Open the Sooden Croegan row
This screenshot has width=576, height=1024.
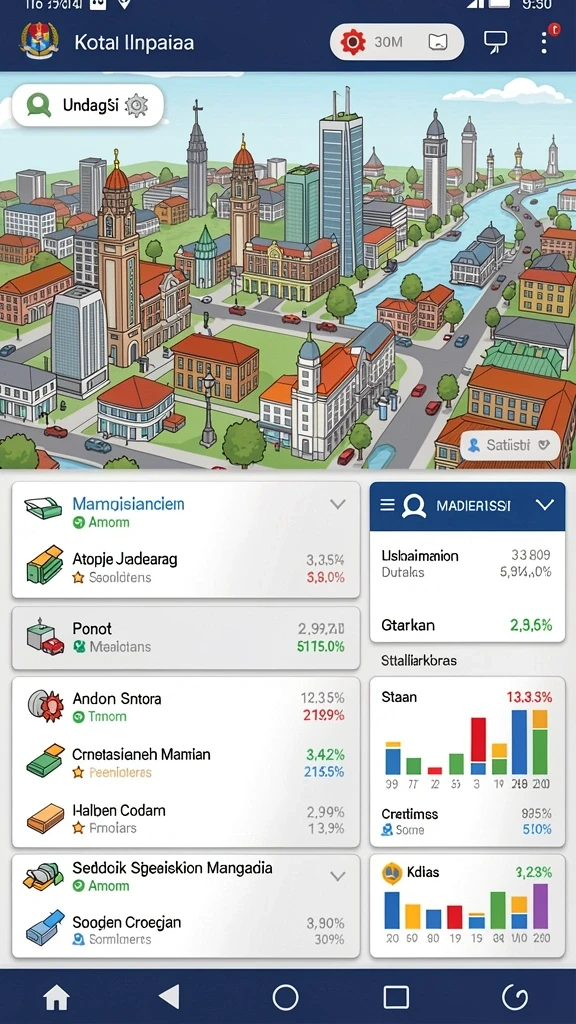click(x=186, y=930)
